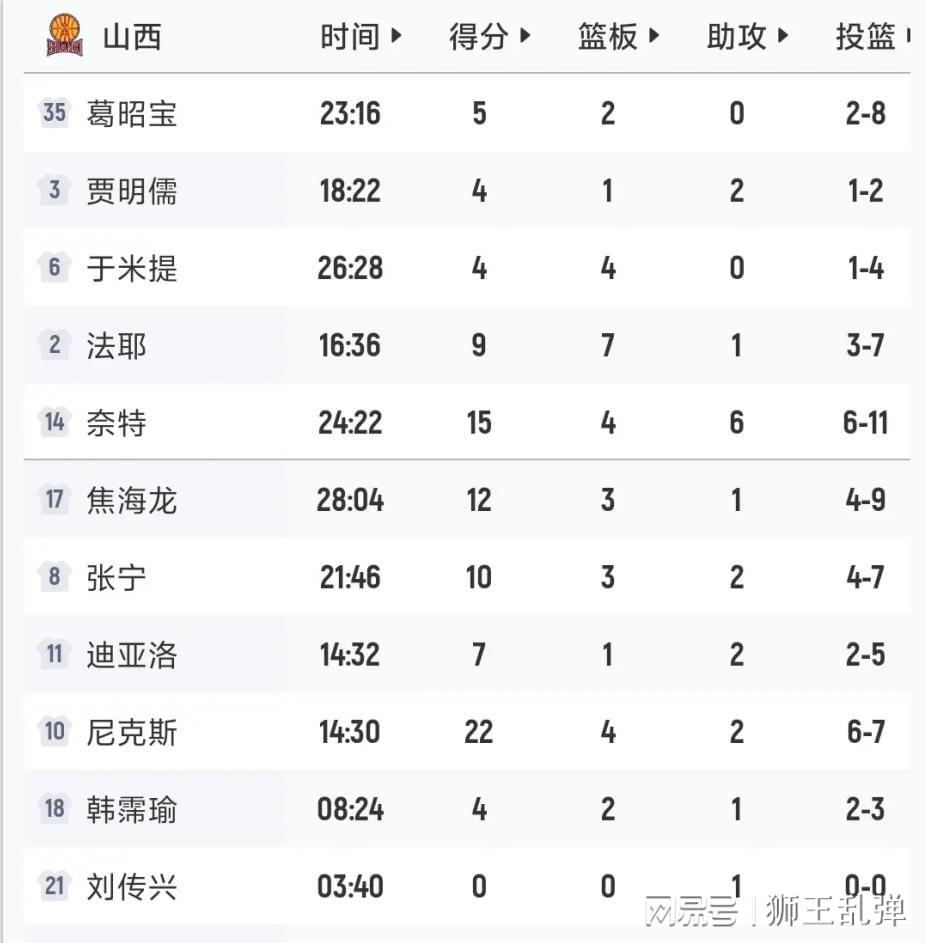View 张宁's player details
The image size is (925, 943).
pos(467,577)
